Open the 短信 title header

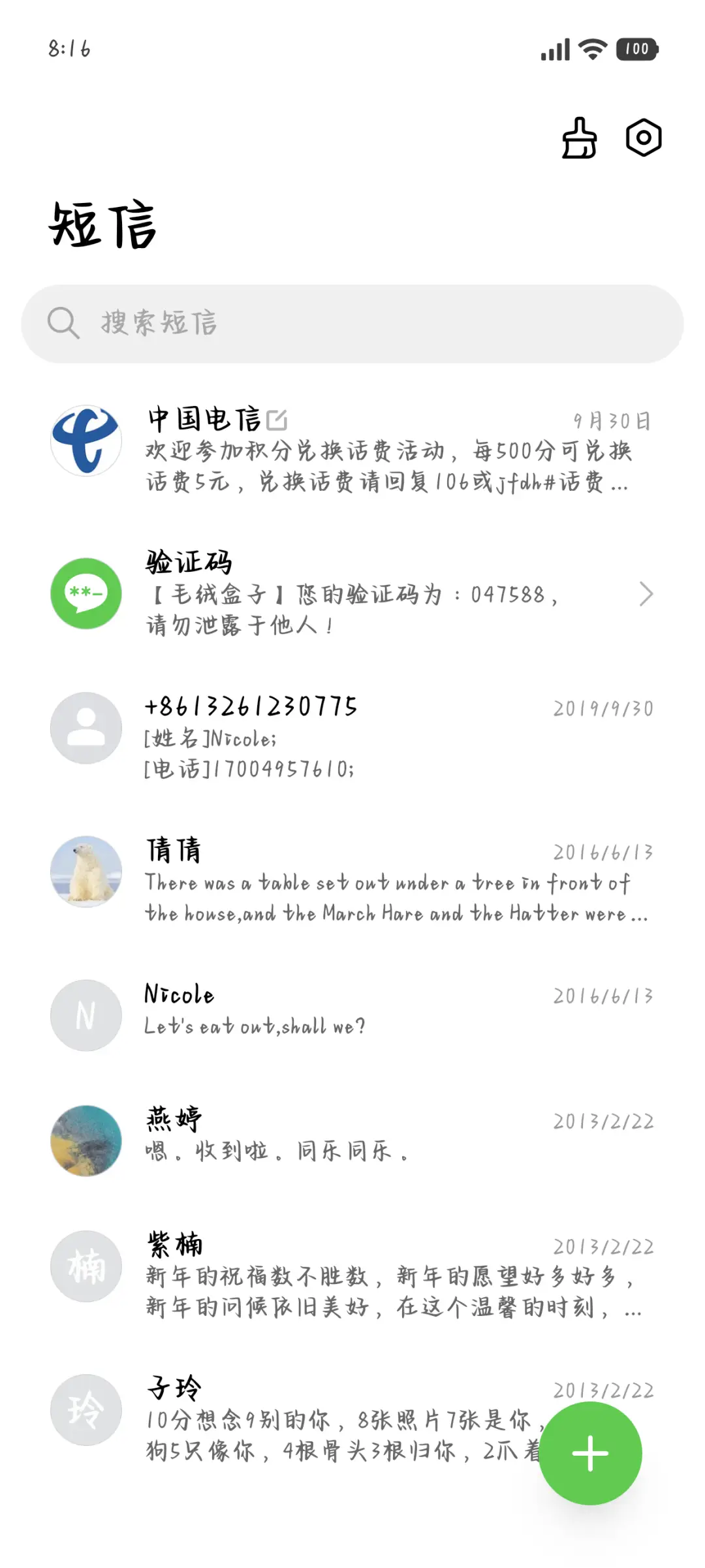pyautogui.click(x=101, y=225)
